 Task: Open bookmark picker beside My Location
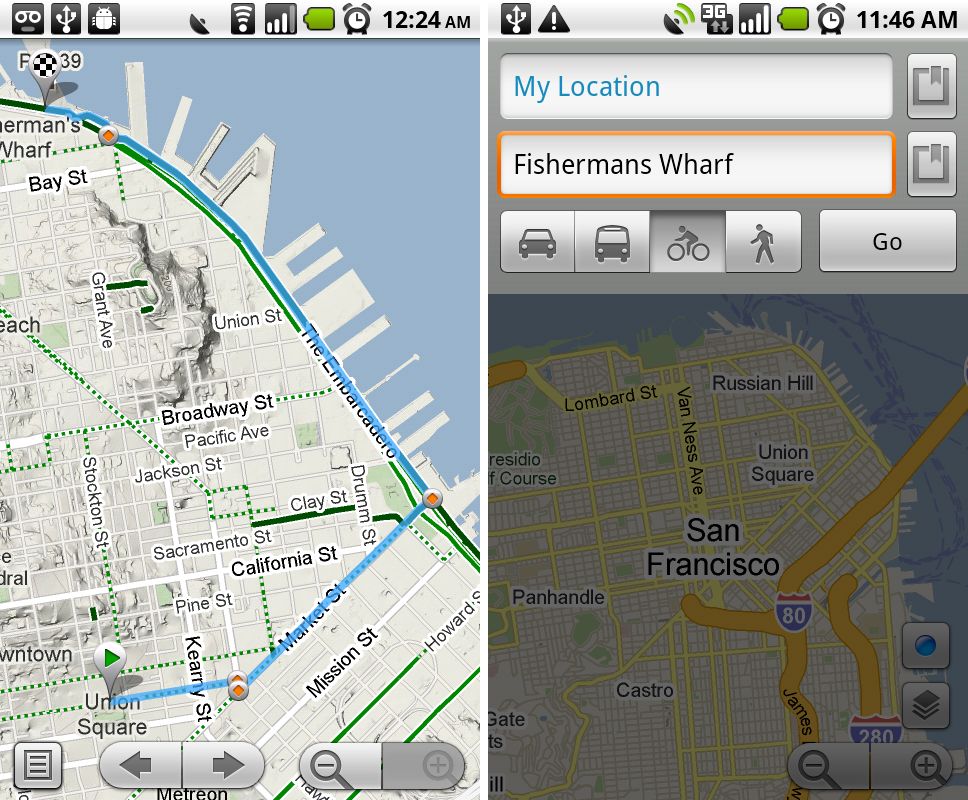tap(932, 87)
